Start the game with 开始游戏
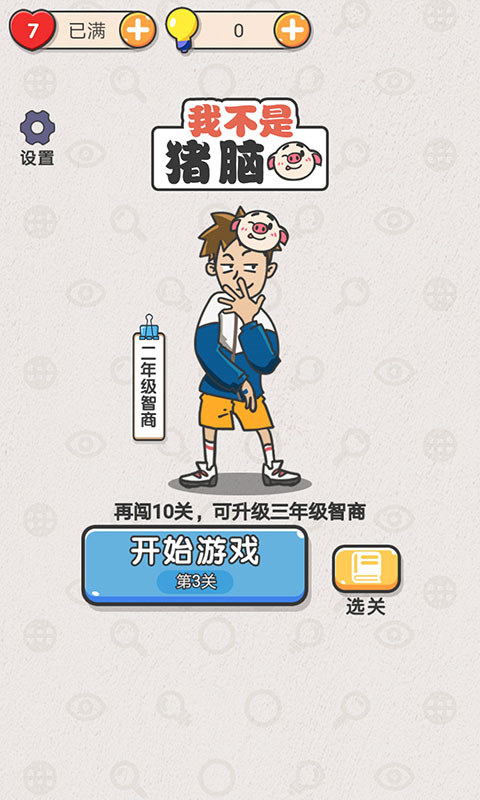Viewport: 480px width, 800px height. (195, 565)
